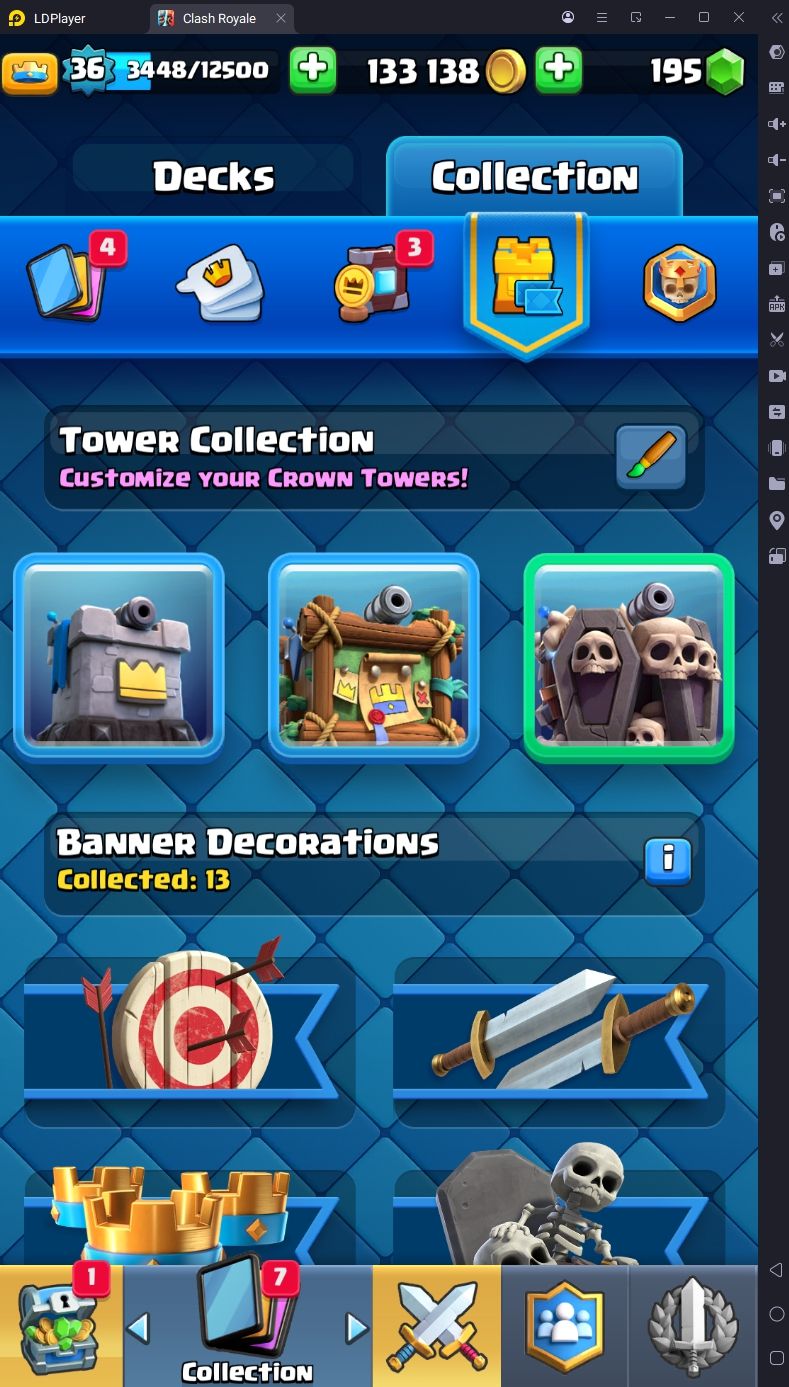Select the wooden jungle map tower skin
This screenshot has height=1387, width=789.
tap(373, 657)
